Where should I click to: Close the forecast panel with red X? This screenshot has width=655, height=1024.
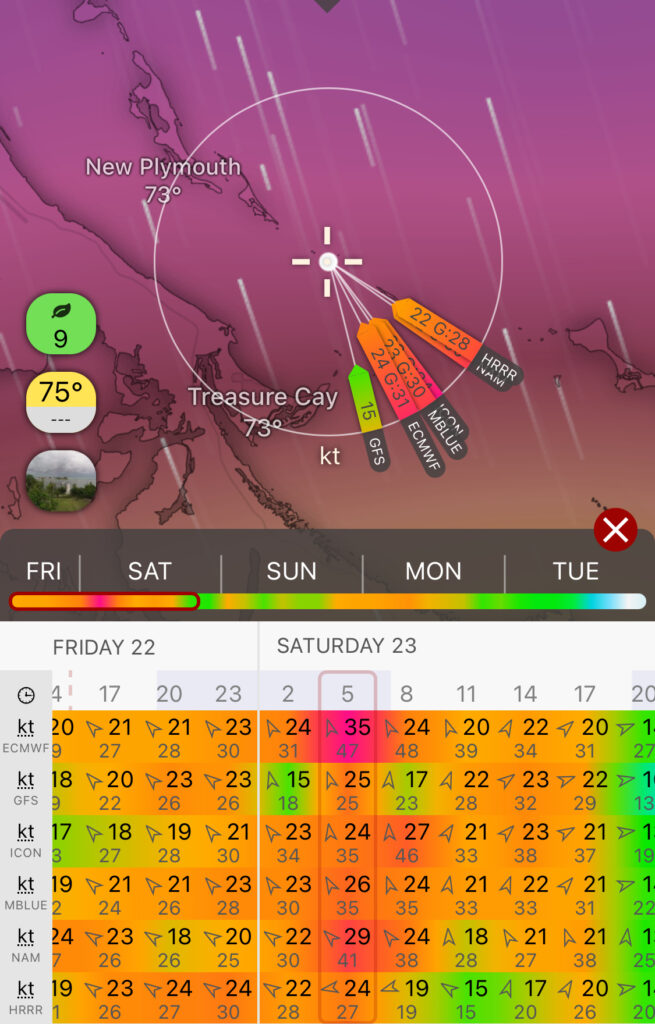(615, 530)
